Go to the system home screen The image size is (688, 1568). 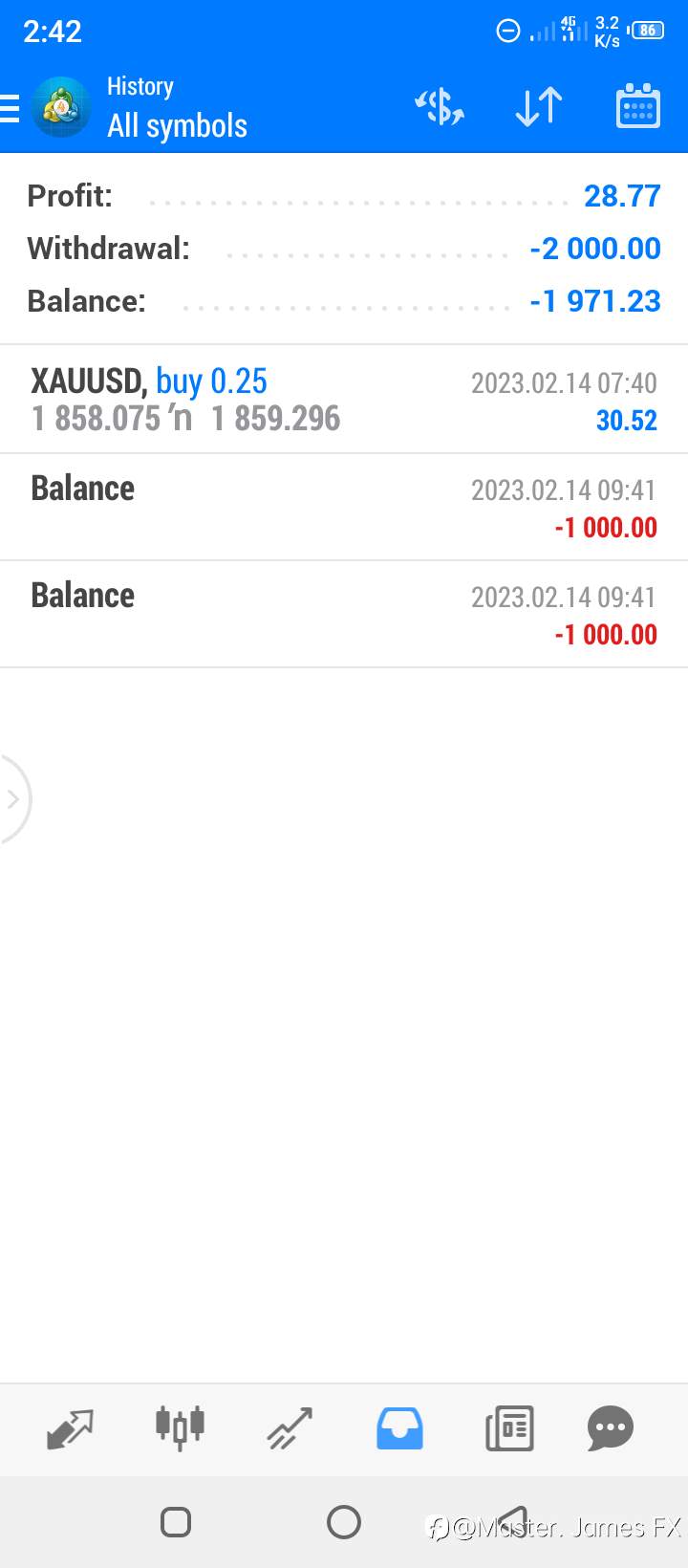(344, 1521)
